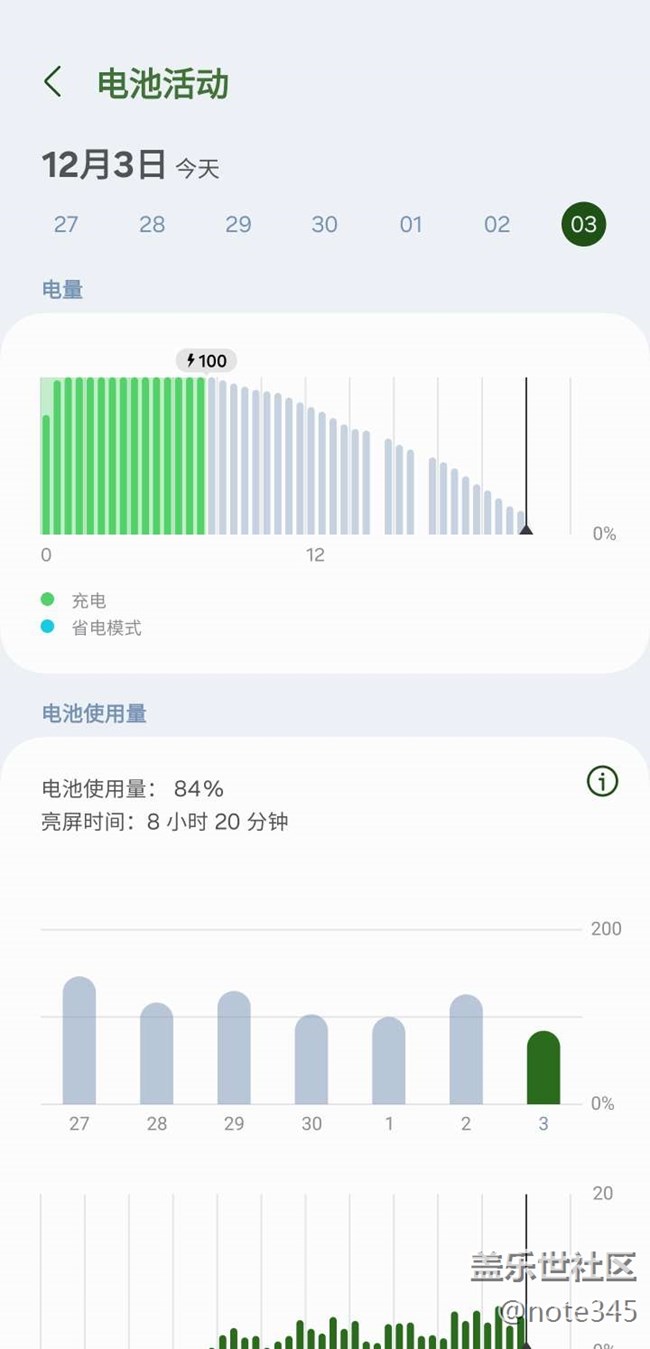This screenshot has width=650, height=1349.
Task: Tap the usage bar for day 2
Action: click(466, 1049)
